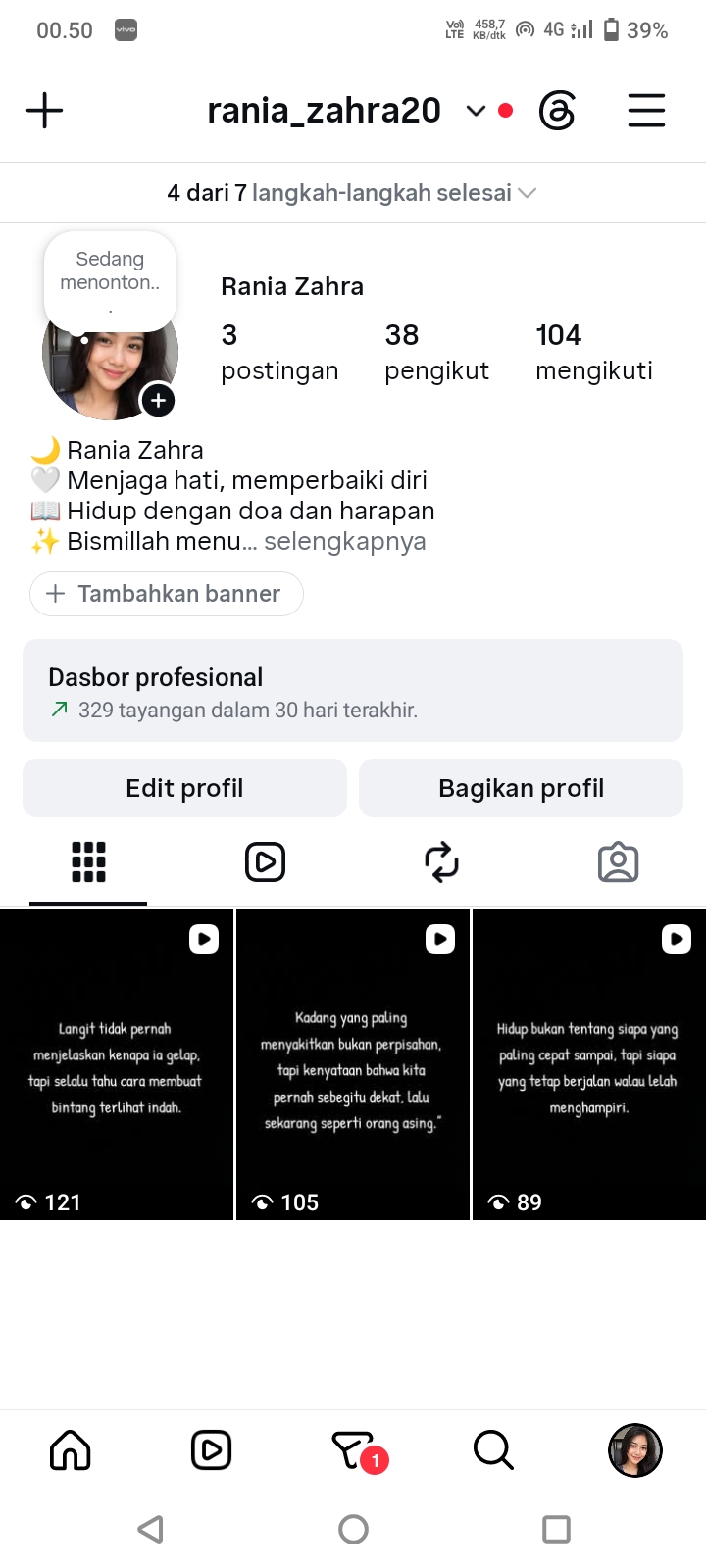This screenshot has height=1568, width=706.
Task: Expand the bio with selengkapnya
Action: pyautogui.click(x=345, y=541)
